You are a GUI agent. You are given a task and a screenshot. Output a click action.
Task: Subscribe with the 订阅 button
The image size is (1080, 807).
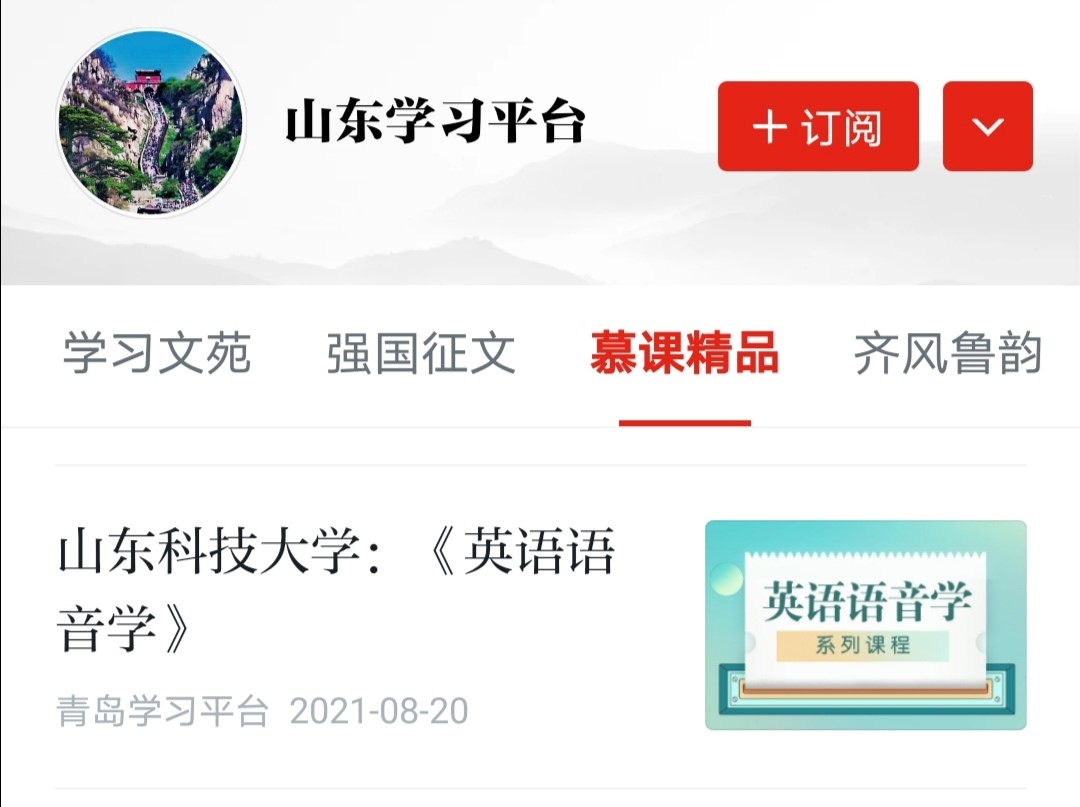click(817, 127)
